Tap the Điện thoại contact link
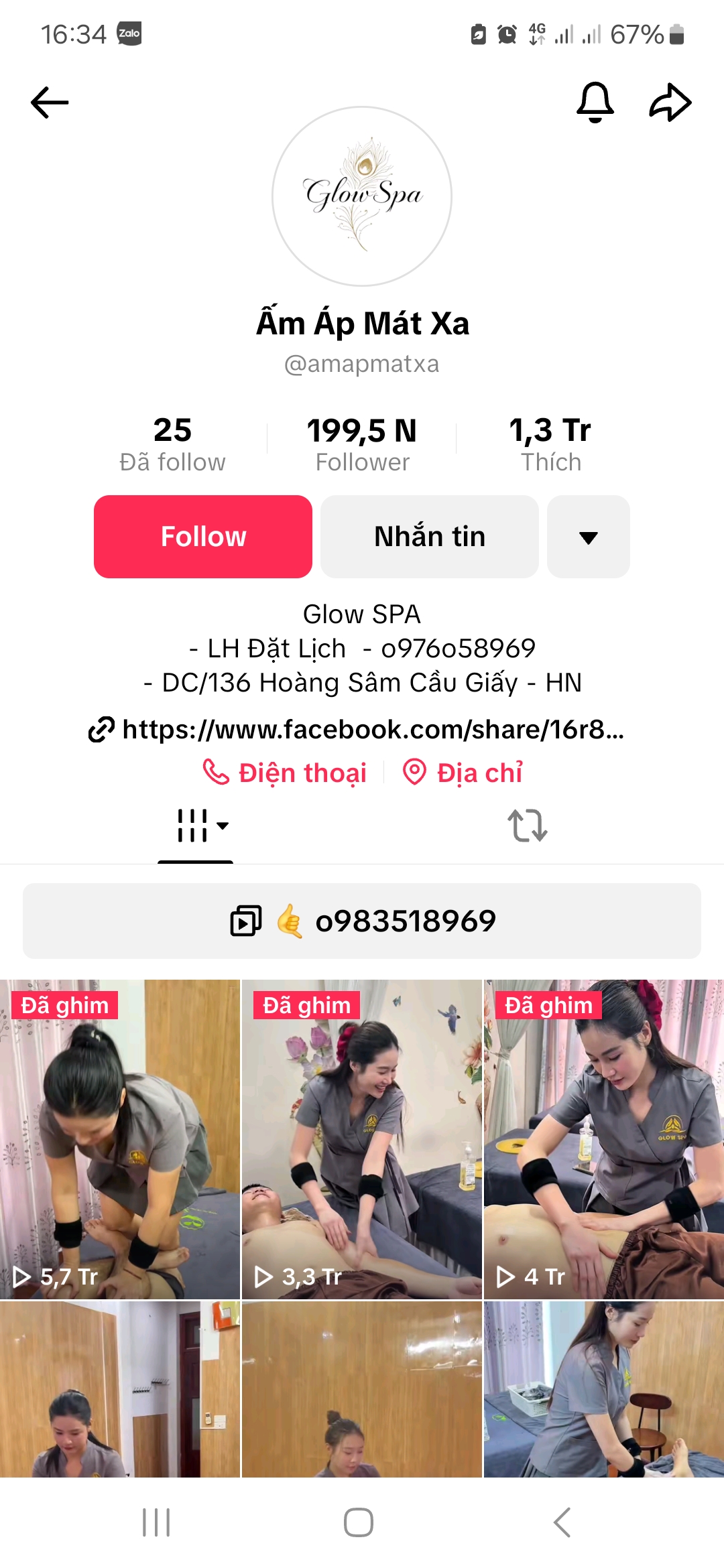724x1568 pixels. click(286, 773)
